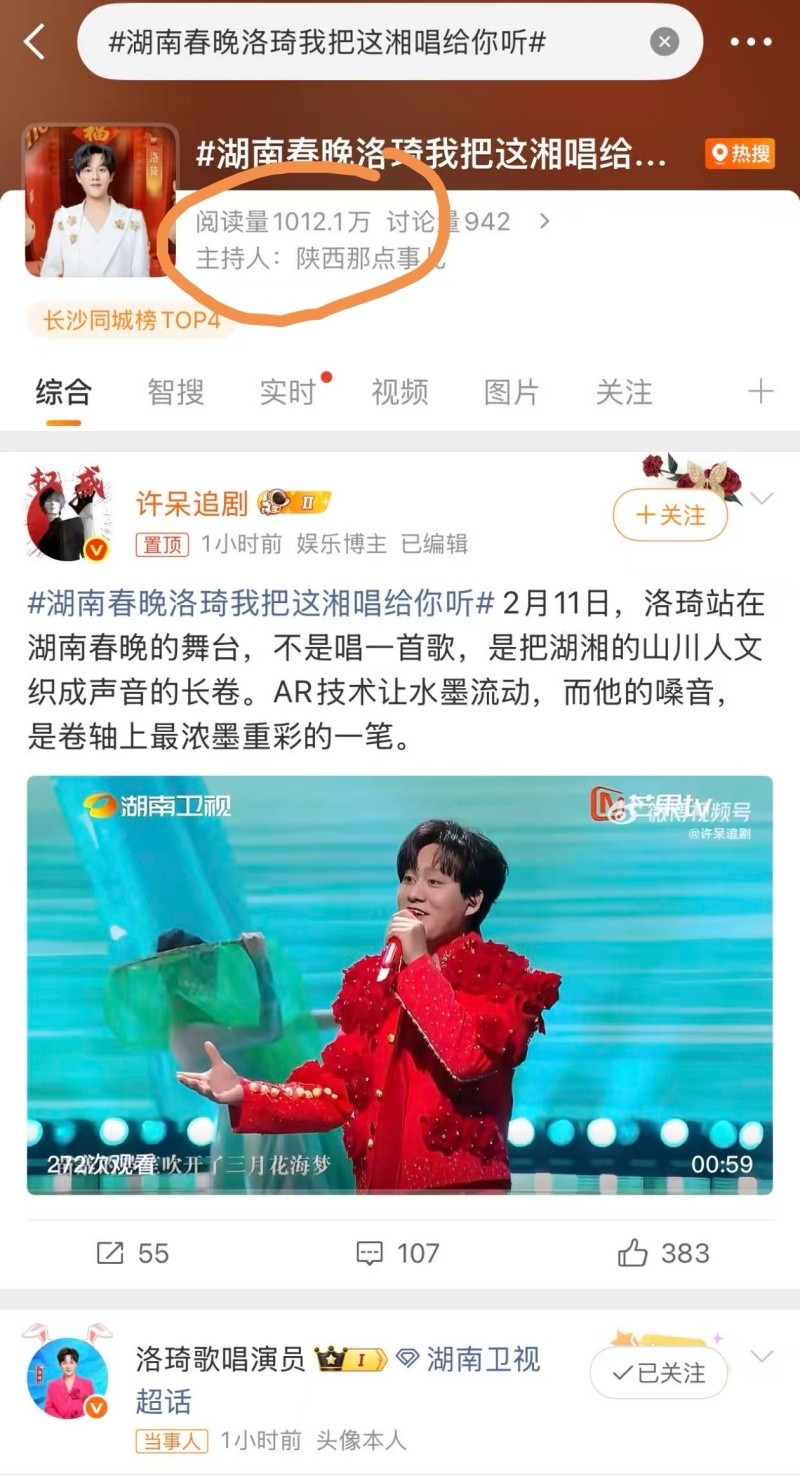Clear the search text with the X icon
800x1476 pixels.
(663, 42)
